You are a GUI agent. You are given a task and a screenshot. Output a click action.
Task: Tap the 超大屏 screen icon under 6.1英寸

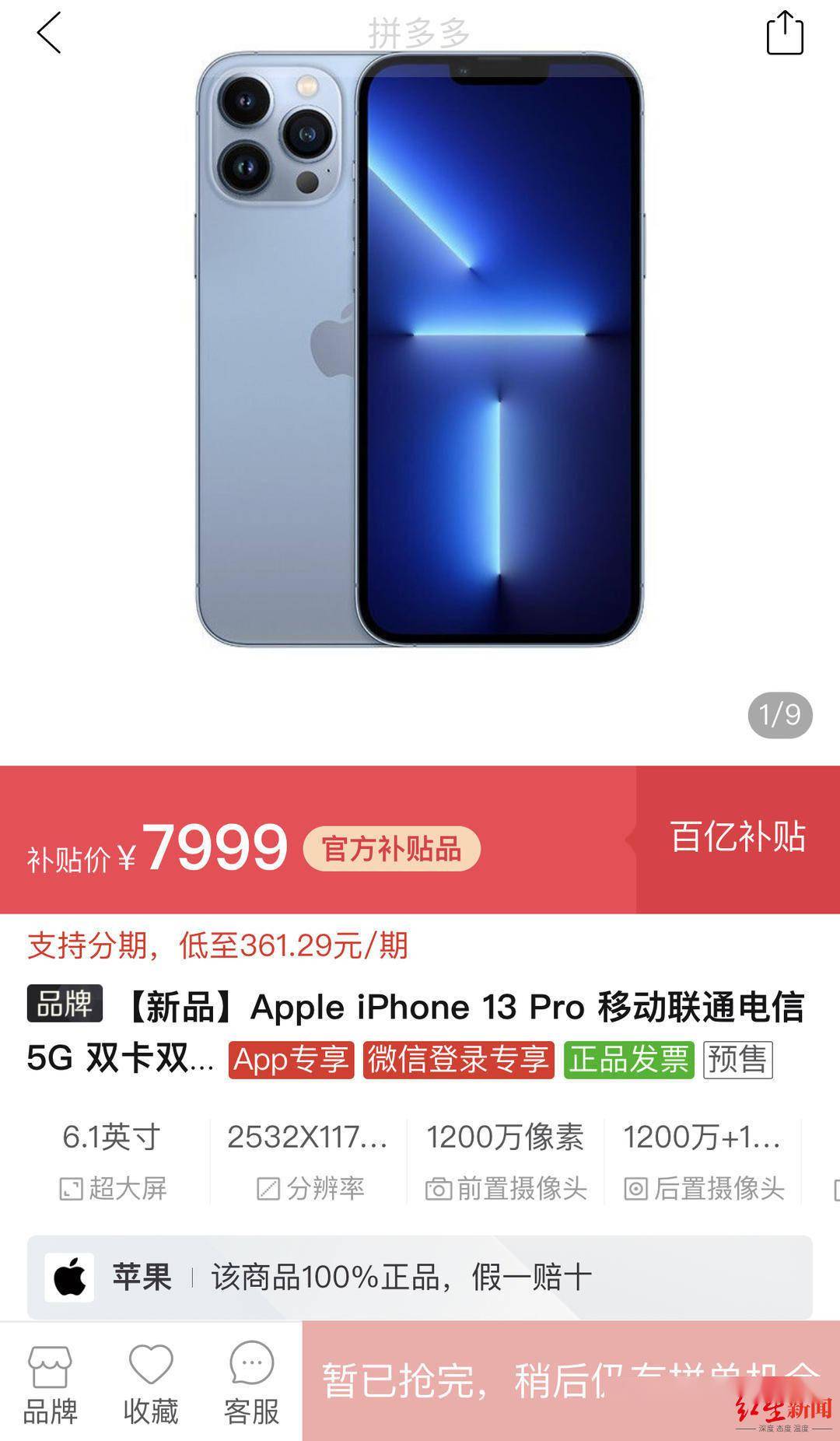click(x=70, y=1188)
